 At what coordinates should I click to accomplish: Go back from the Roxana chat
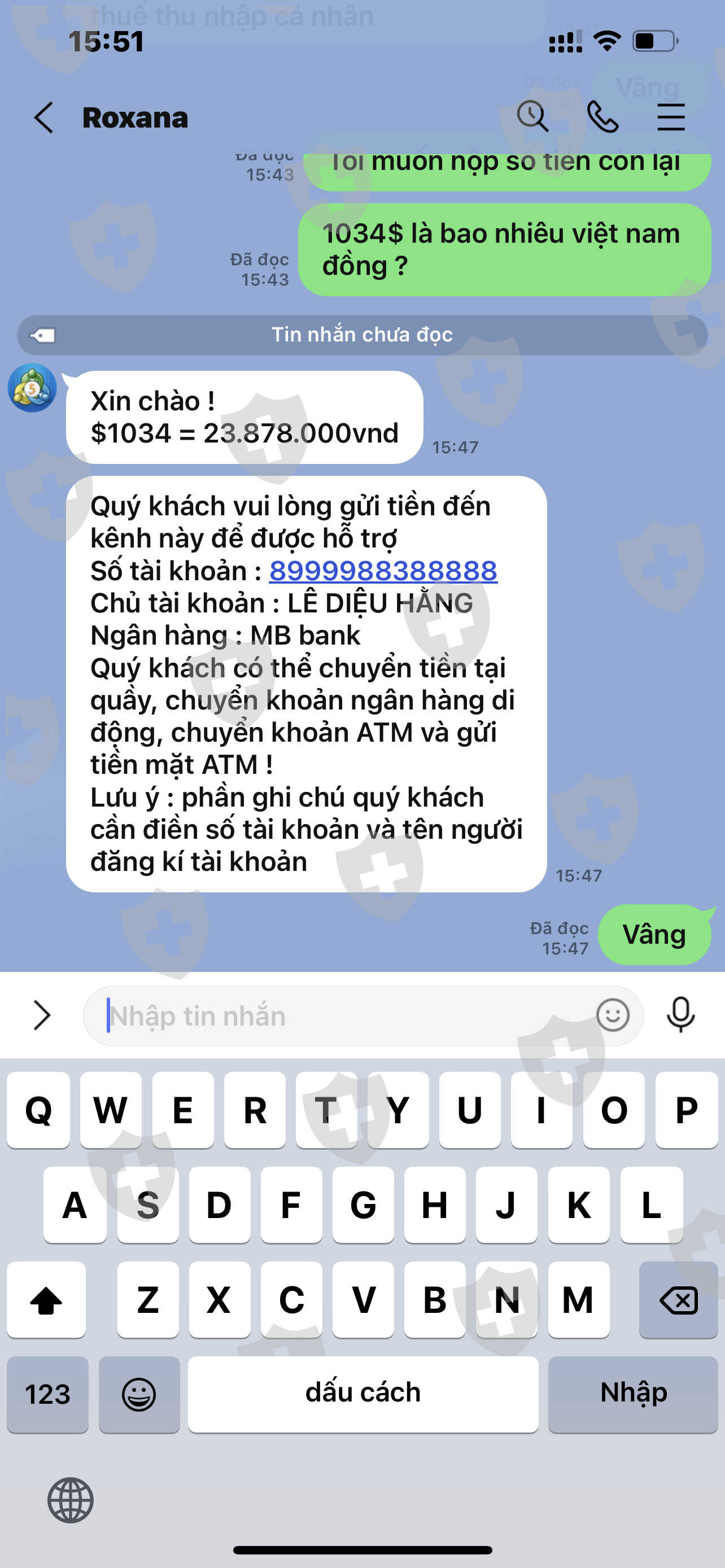point(43,117)
